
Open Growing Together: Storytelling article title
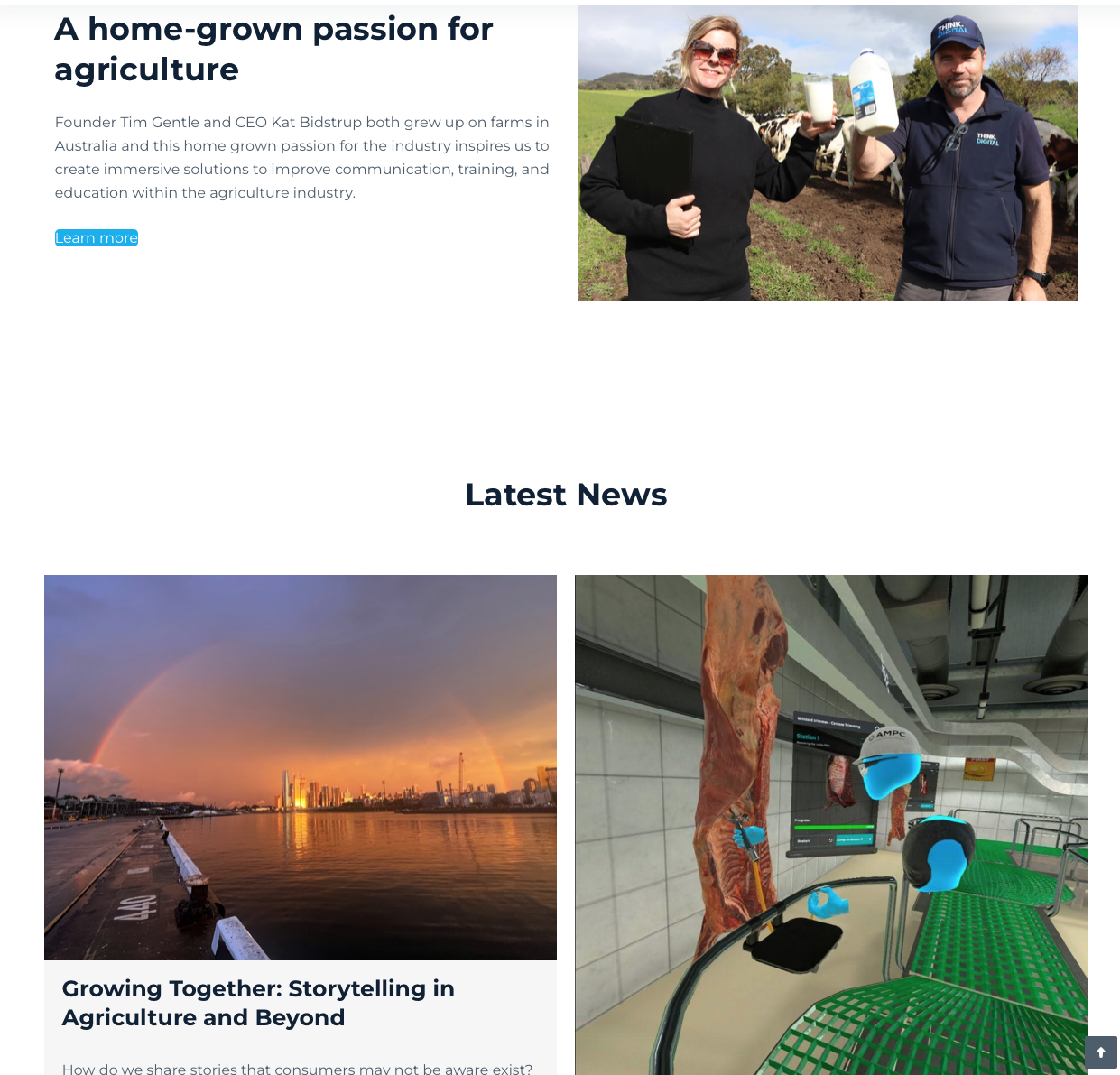pyautogui.click(x=258, y=1003)
